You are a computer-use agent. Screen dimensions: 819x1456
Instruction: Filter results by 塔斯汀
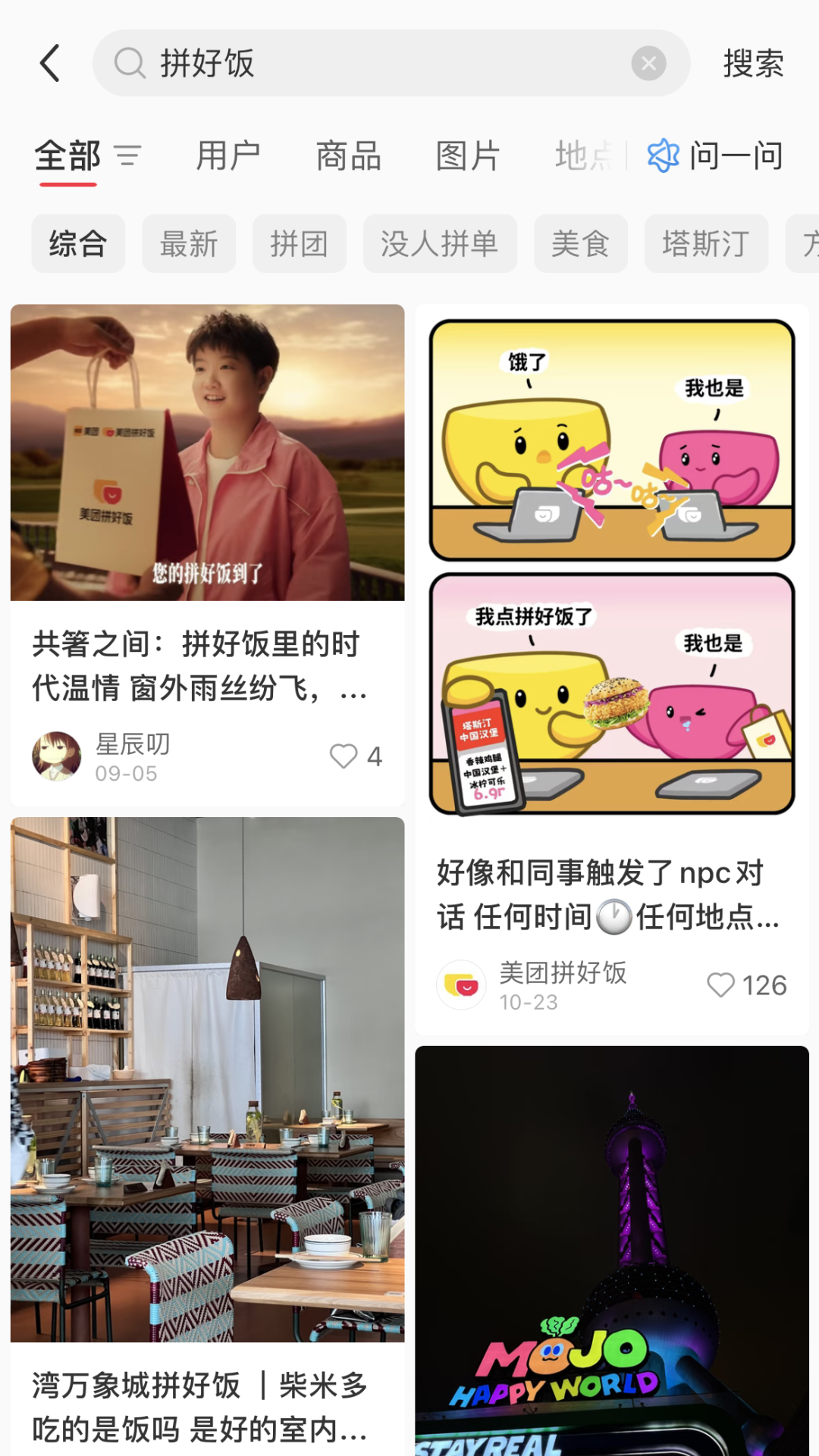[x=705, y=244]
